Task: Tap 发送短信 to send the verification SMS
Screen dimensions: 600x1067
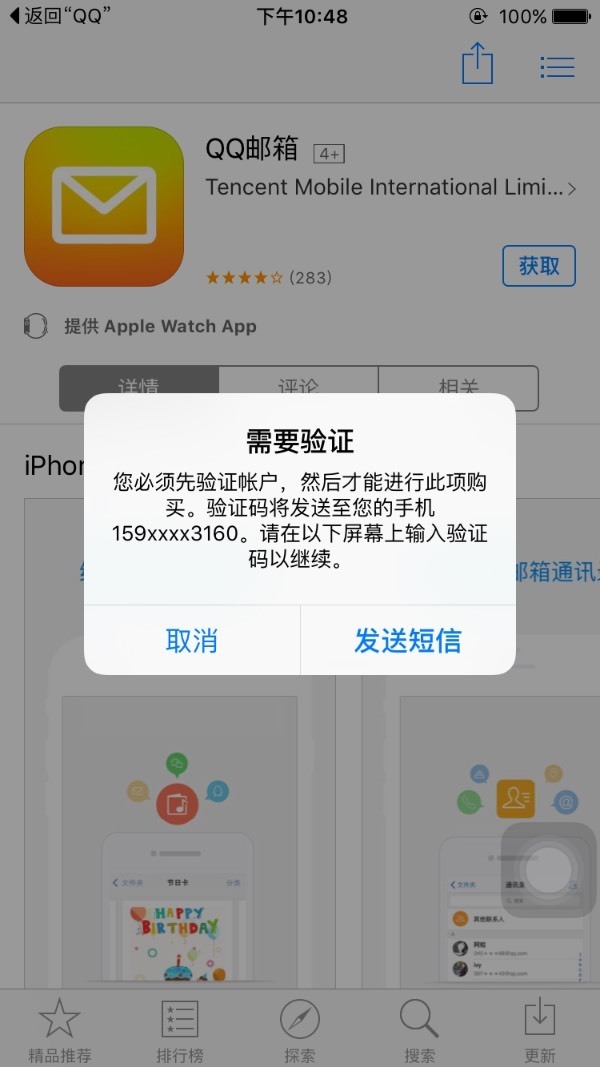Action: click(408, 641)
